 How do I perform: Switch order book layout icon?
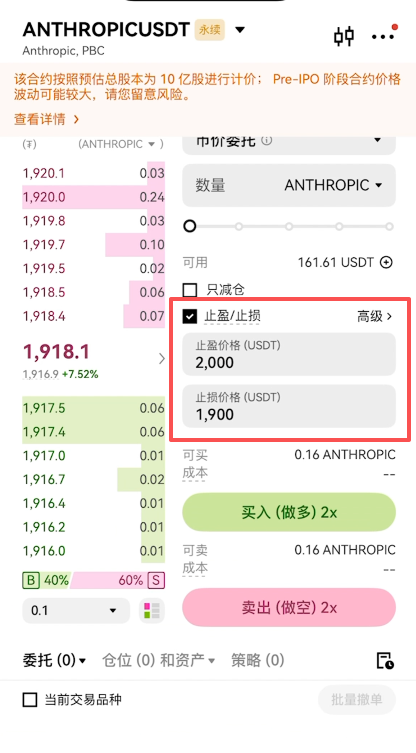tap(152, 611)
